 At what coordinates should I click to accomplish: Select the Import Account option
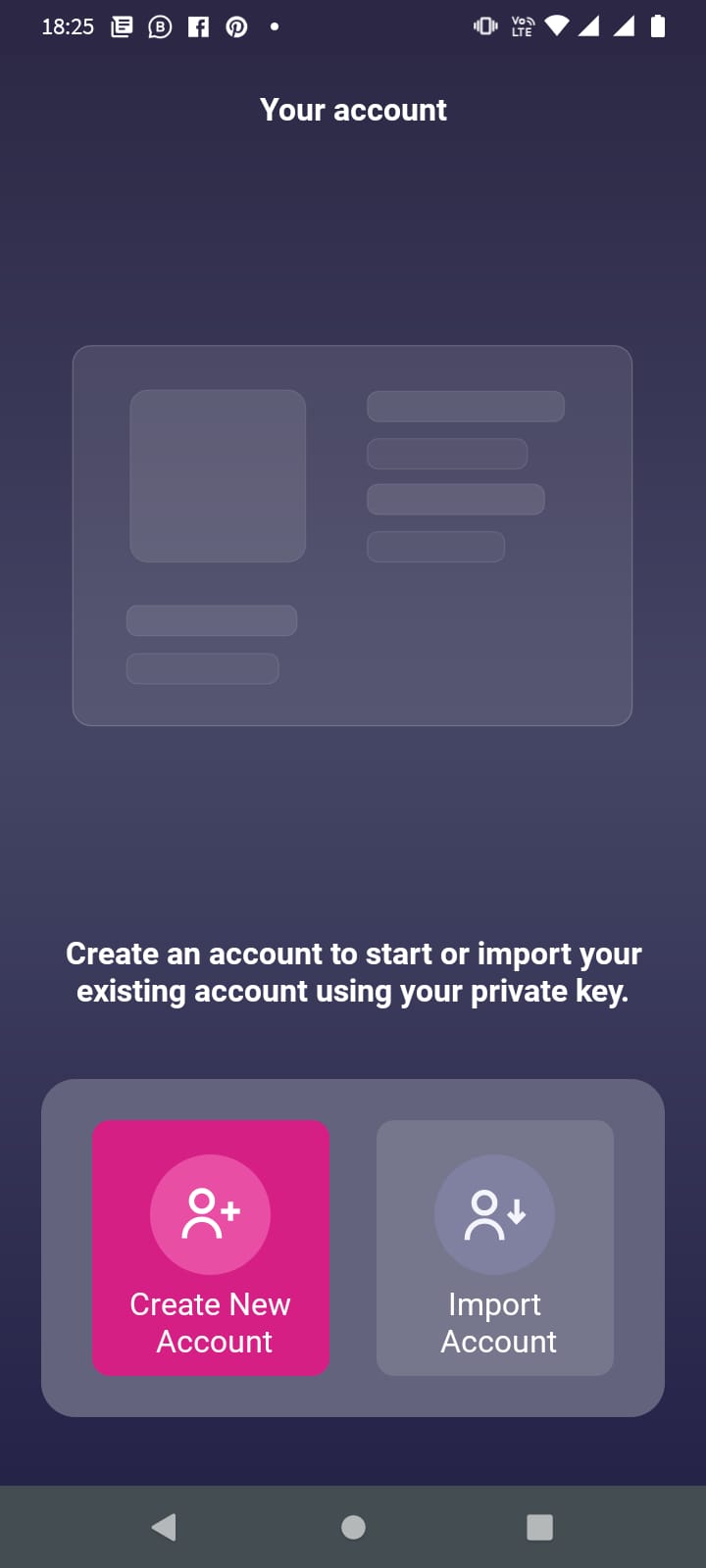click(x=495, y=1248)
